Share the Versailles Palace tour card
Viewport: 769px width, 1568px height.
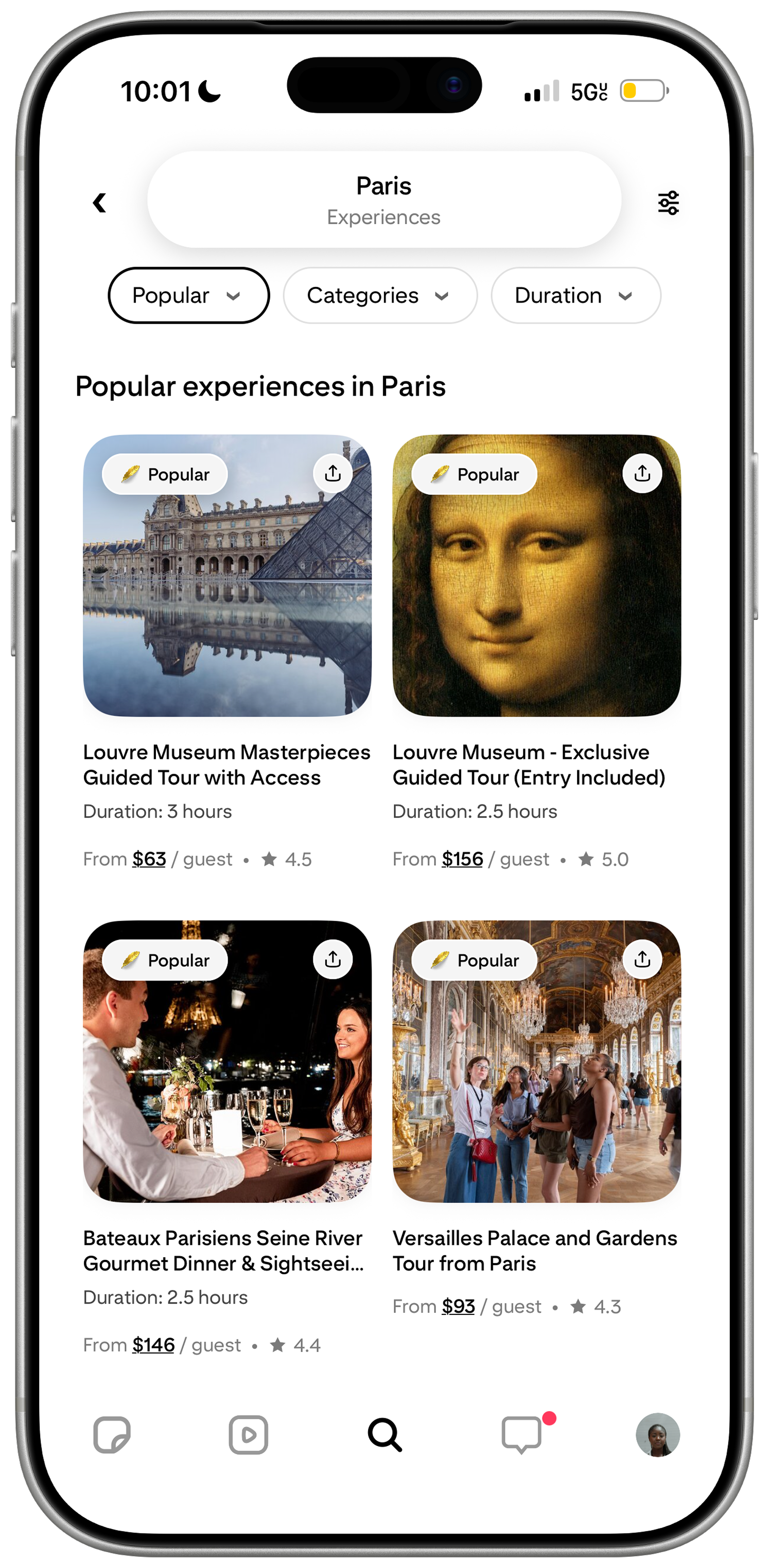(x=642, y=959)
